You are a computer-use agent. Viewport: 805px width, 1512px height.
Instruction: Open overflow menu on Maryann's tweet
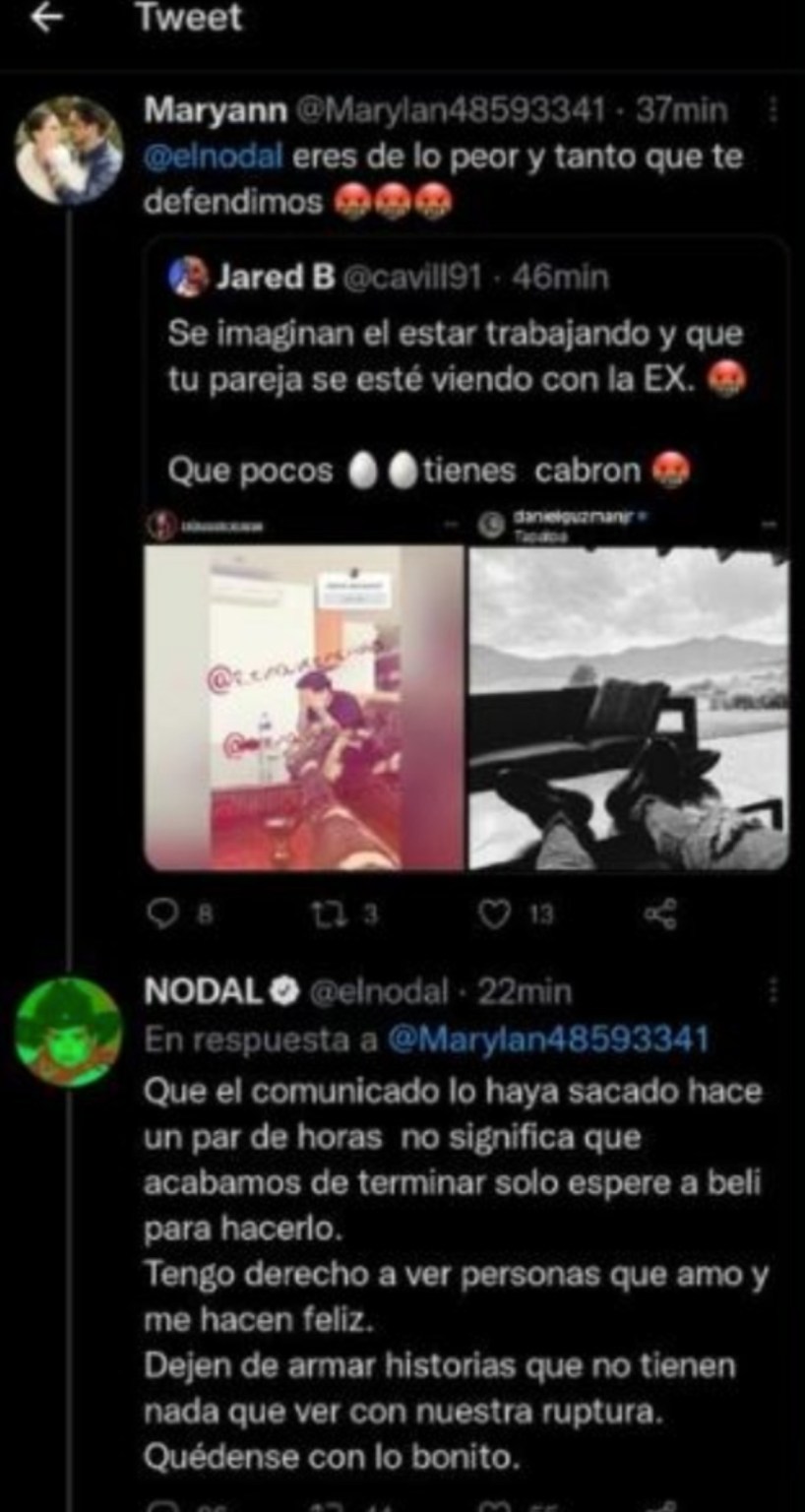[x=773, y=110]
